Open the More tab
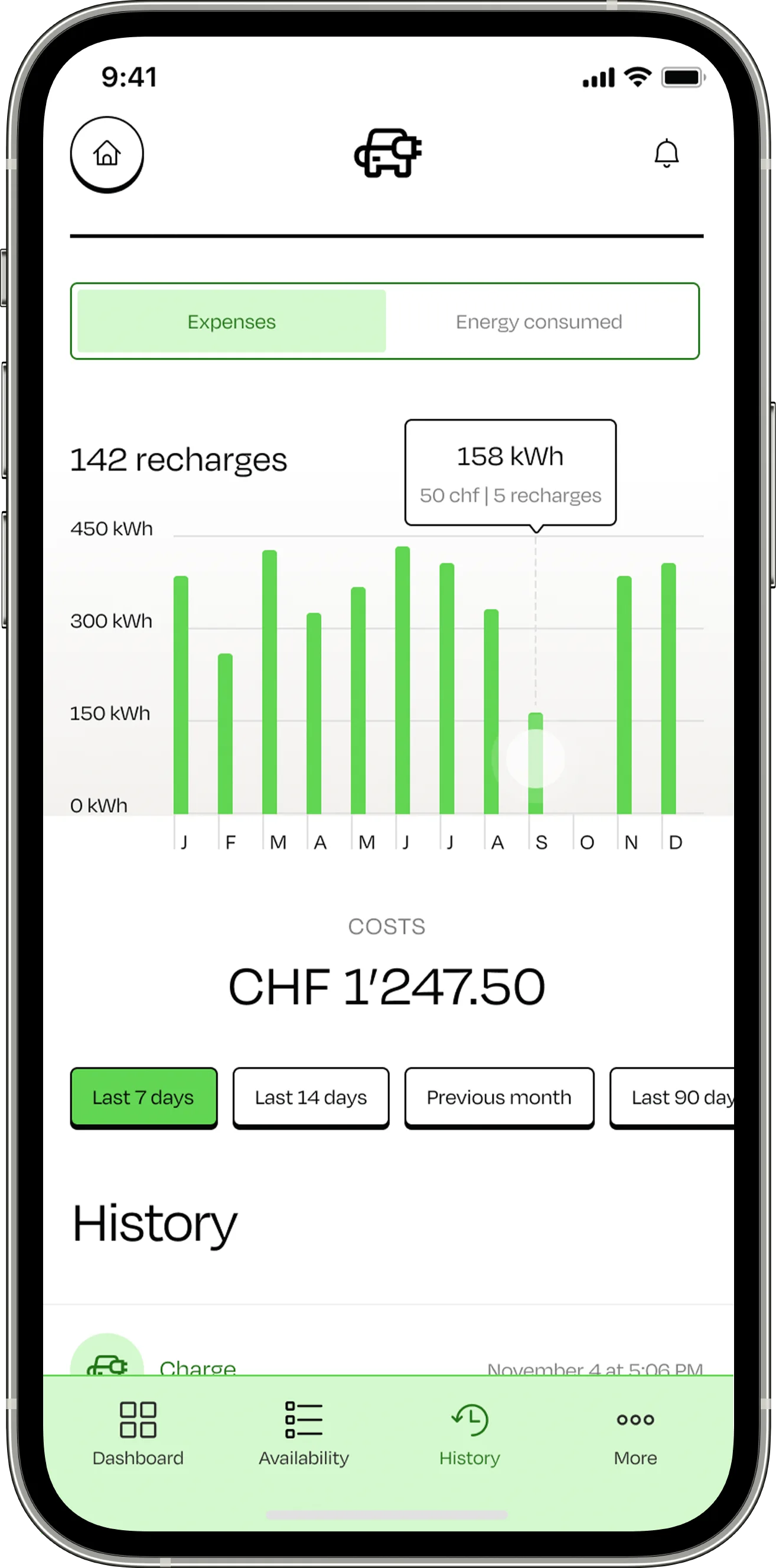This screenshot has width=776, height=1568. (x=635, y=1430)
